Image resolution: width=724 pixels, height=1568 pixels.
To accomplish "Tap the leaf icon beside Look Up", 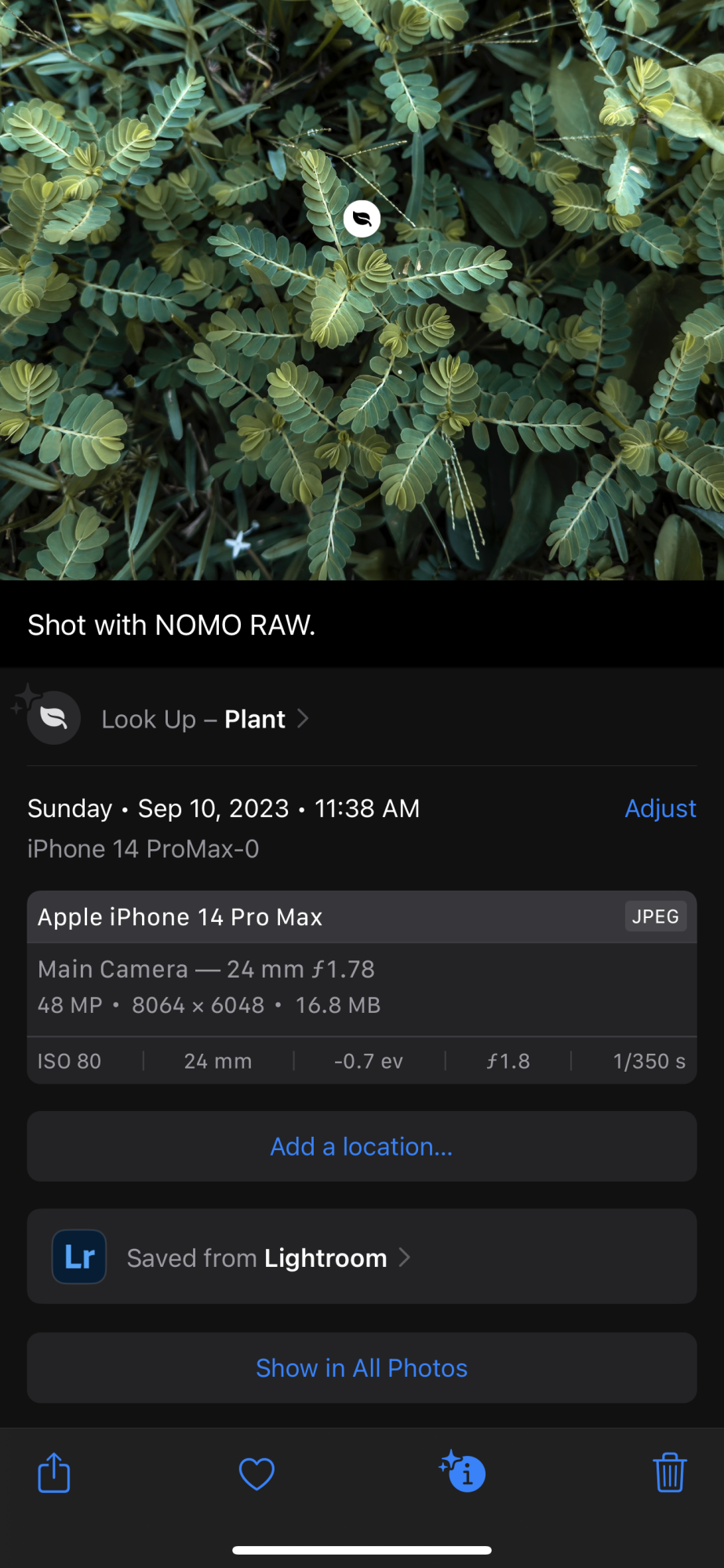I will tap(53, 717).
